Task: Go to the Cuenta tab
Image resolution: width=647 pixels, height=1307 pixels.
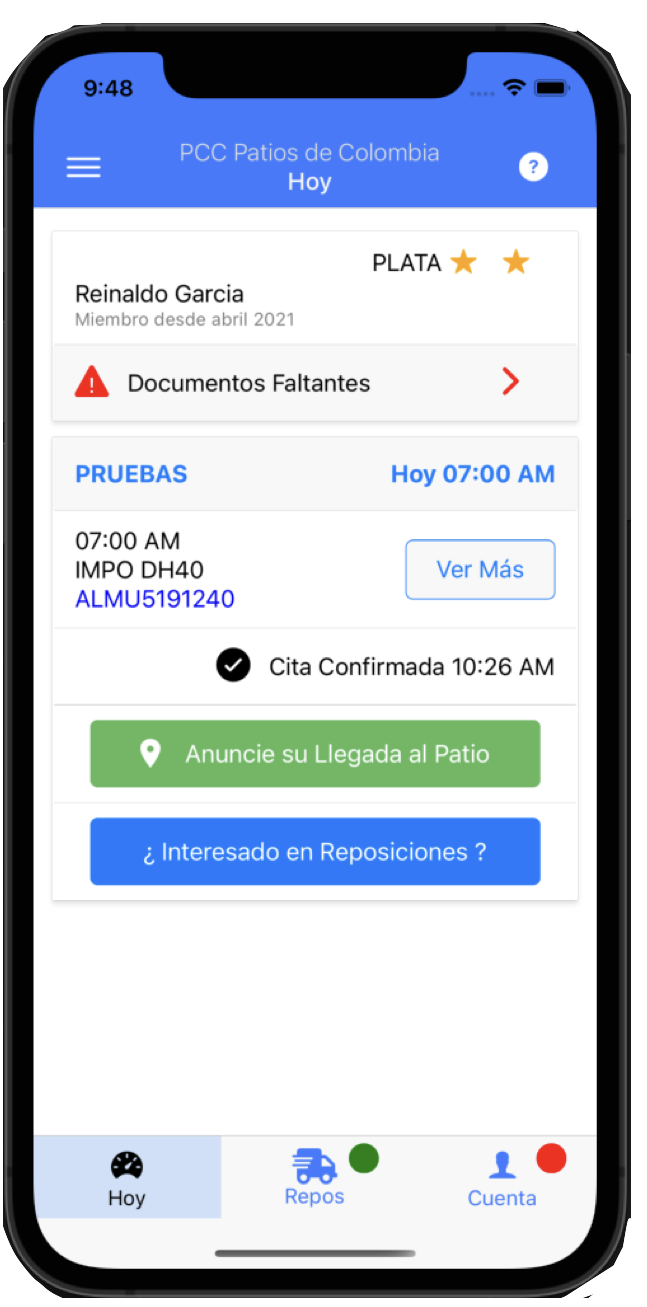Action: click(502, 1178)
